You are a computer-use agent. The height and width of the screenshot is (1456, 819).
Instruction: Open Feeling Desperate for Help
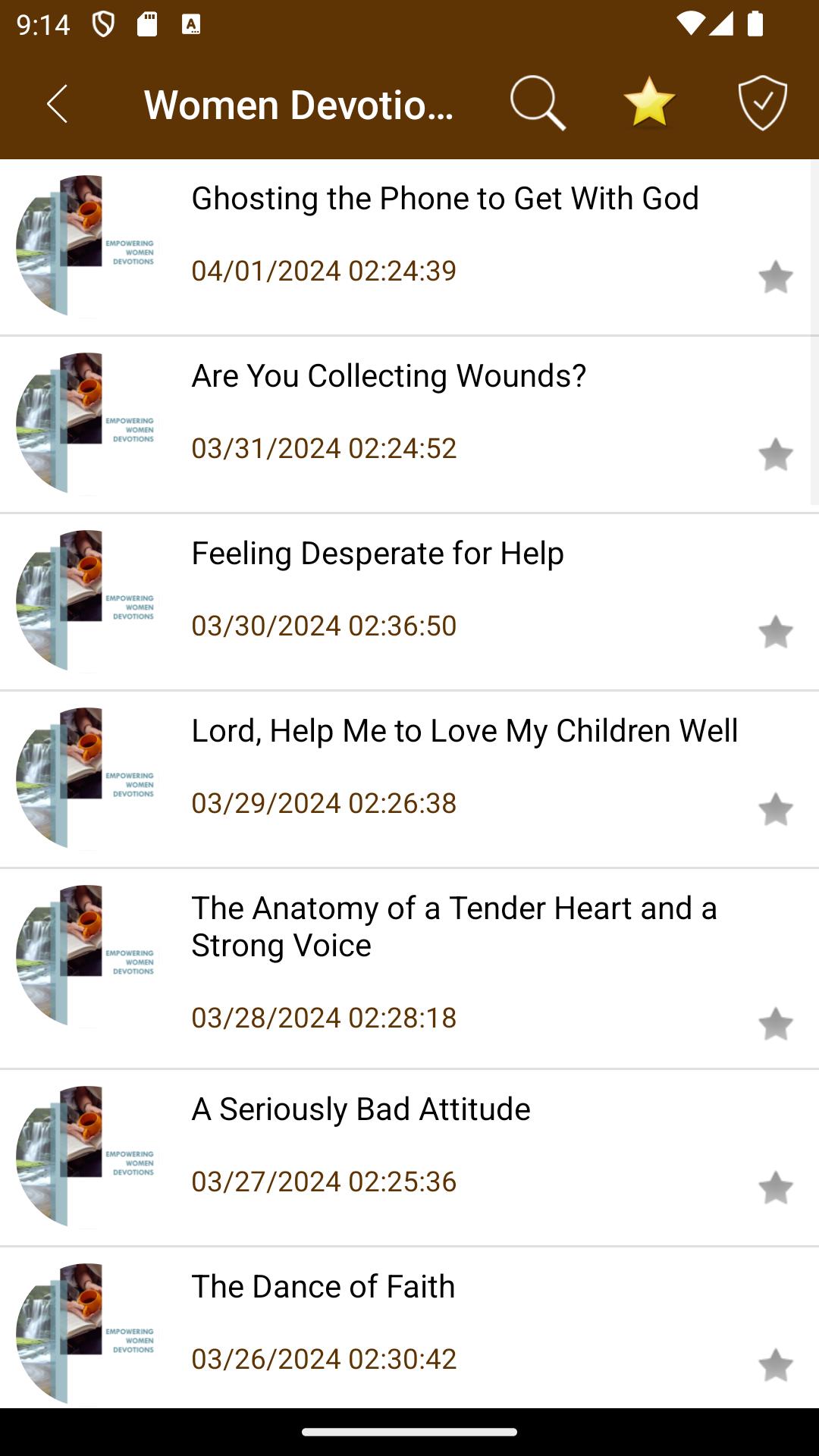tap(409, 602)
